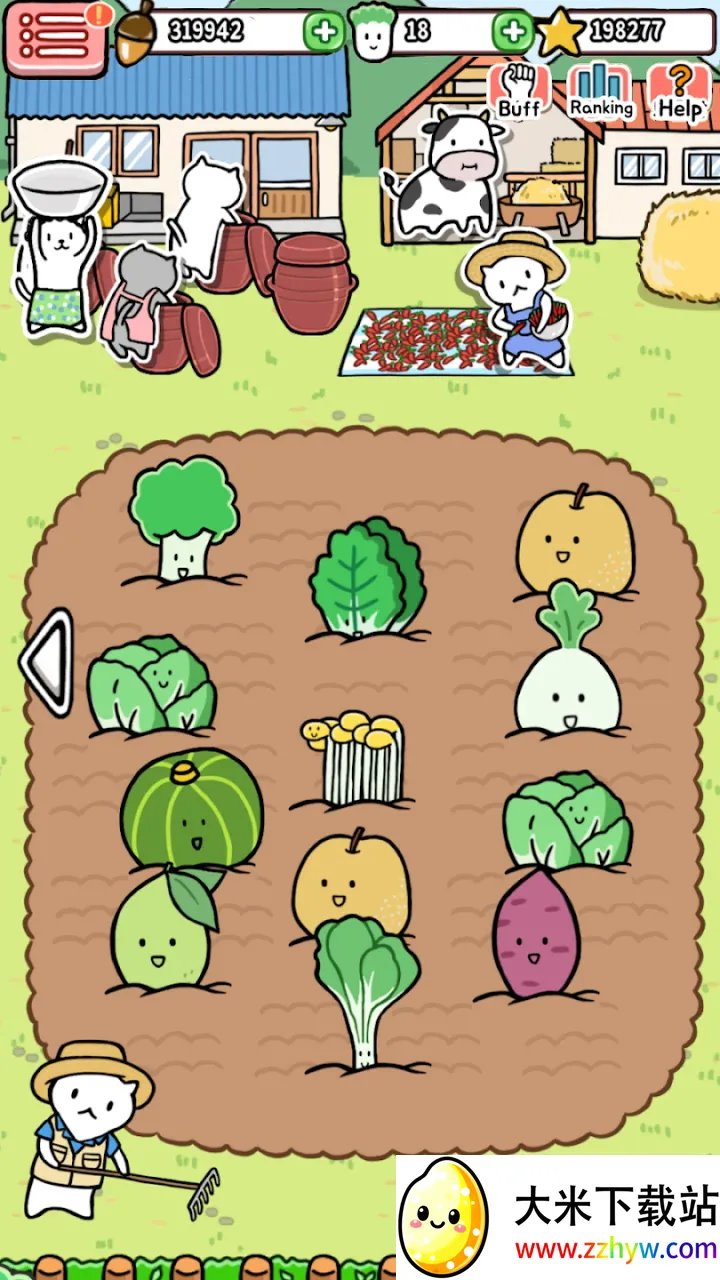Add more vegetable currency with the plus button

512,32
